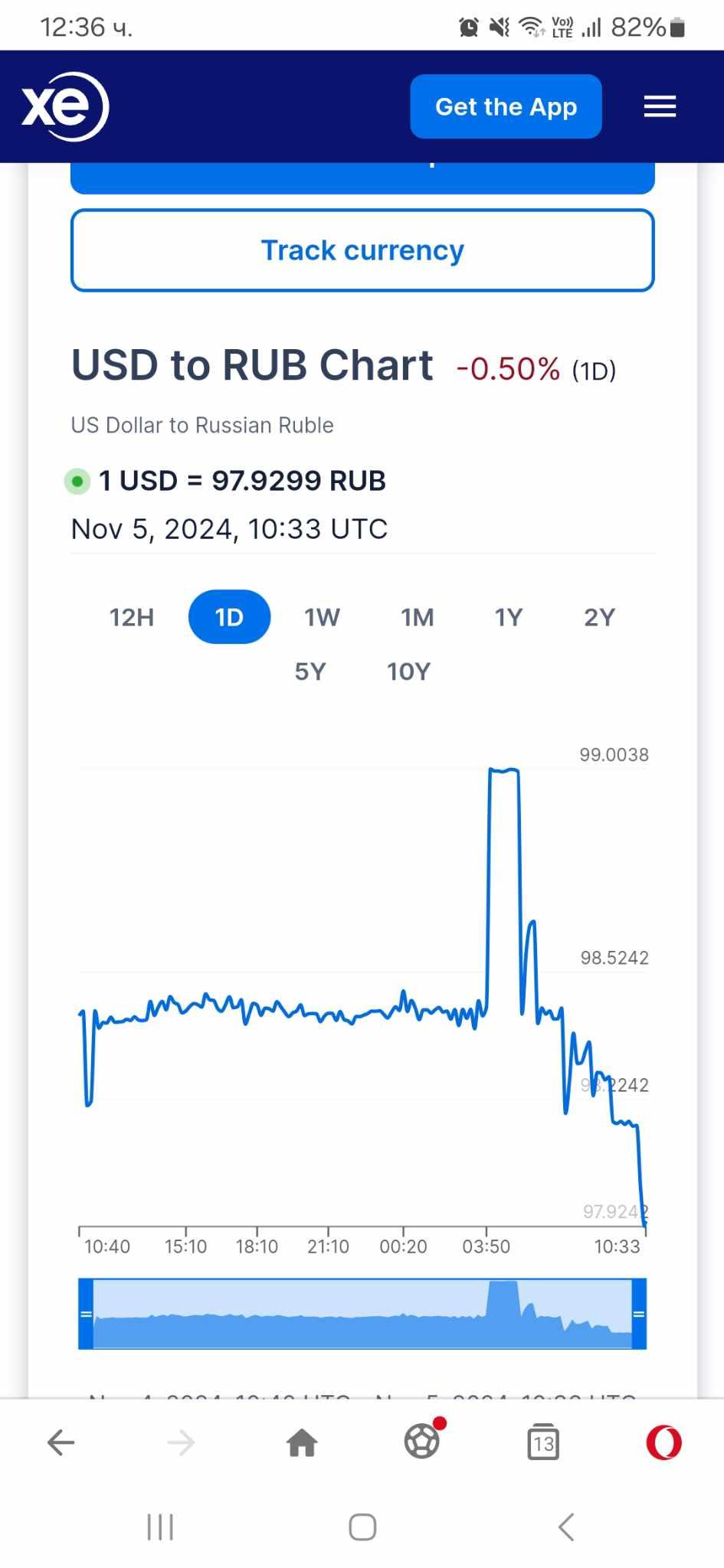Viewport: 724px width, 1568px height.
Task: Open recent apps from navigation bar
Action: pyautogui.click(x=160, y=1527)
